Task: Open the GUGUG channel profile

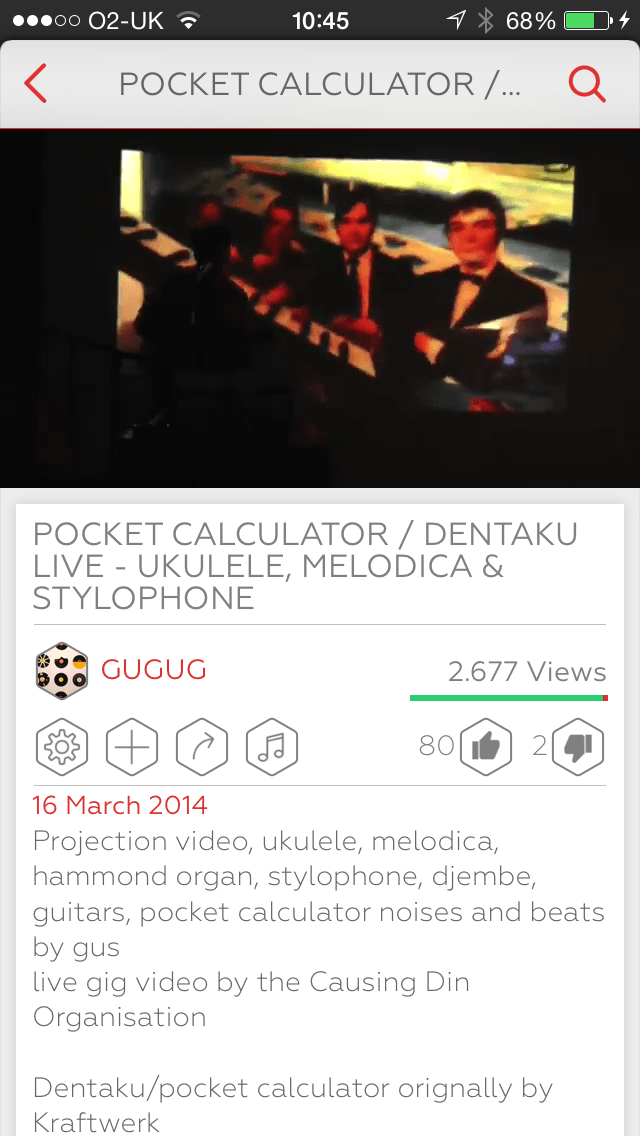Action: 154,669
